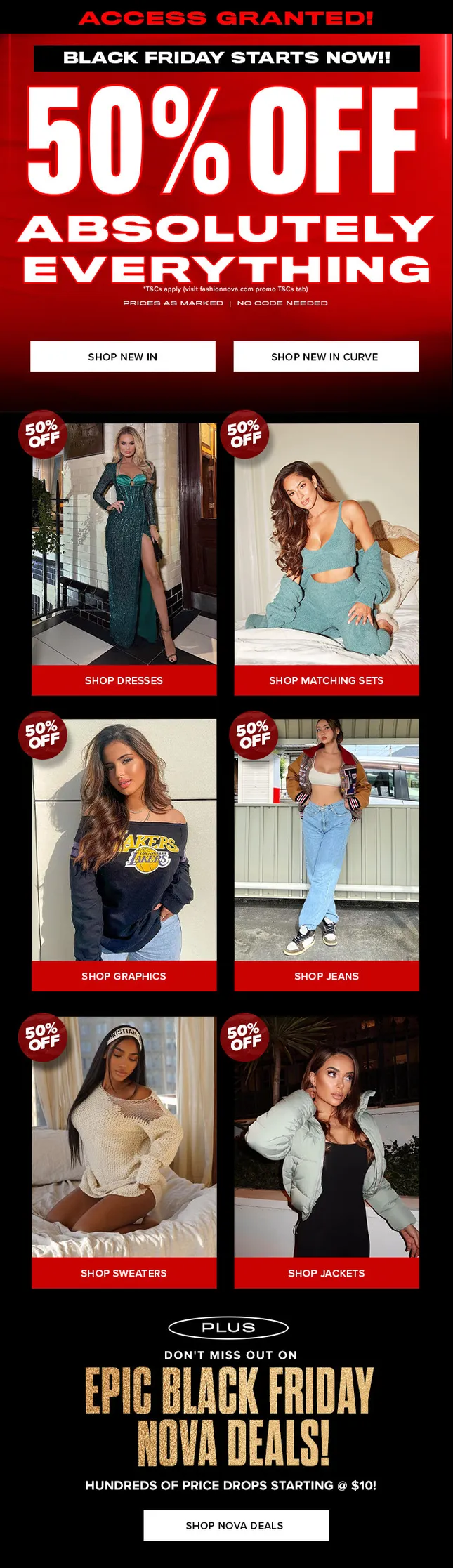Open the green sequin dress photo tile
This screenshot has width=453, height=1568.
[124, 544]
